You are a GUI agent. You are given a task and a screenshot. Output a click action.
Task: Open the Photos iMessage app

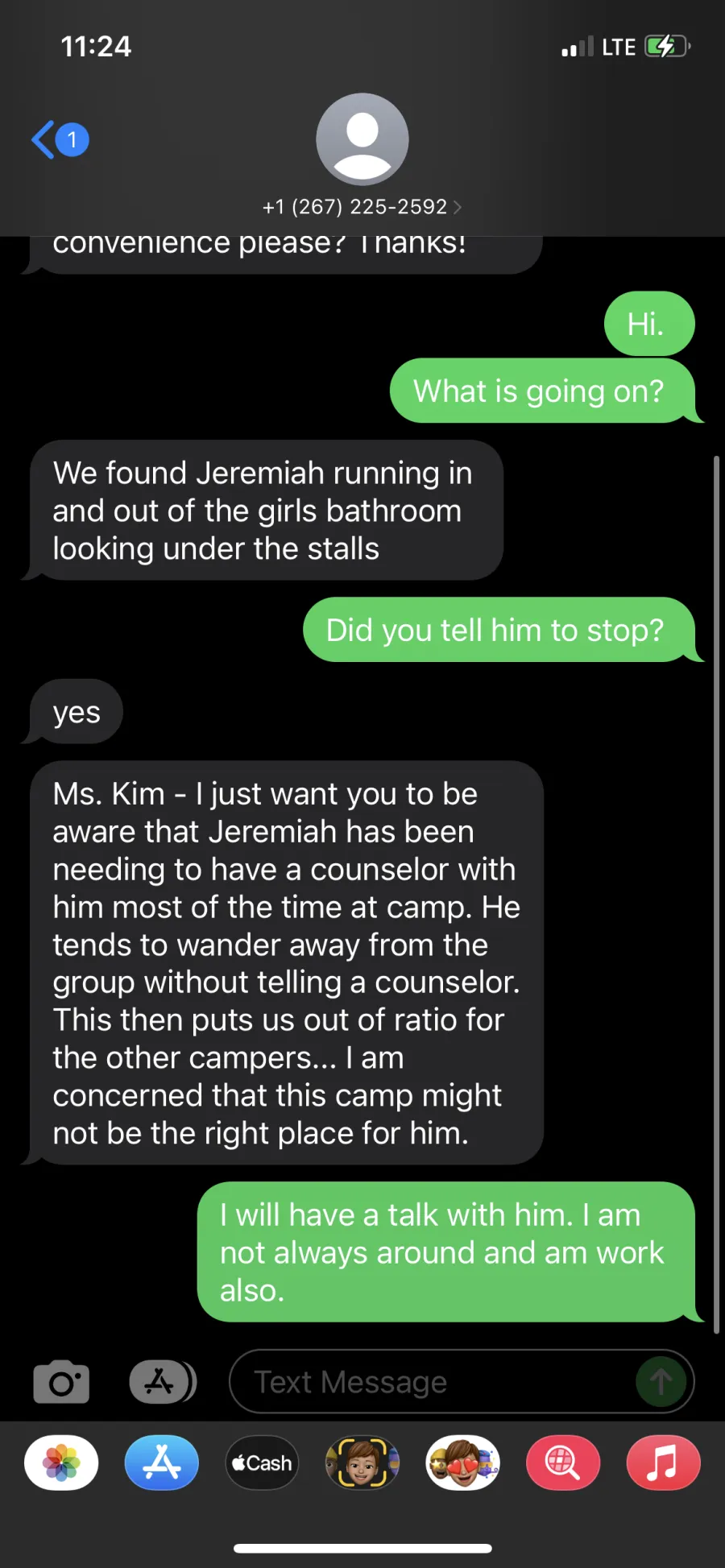click(x=61, y=1463)
